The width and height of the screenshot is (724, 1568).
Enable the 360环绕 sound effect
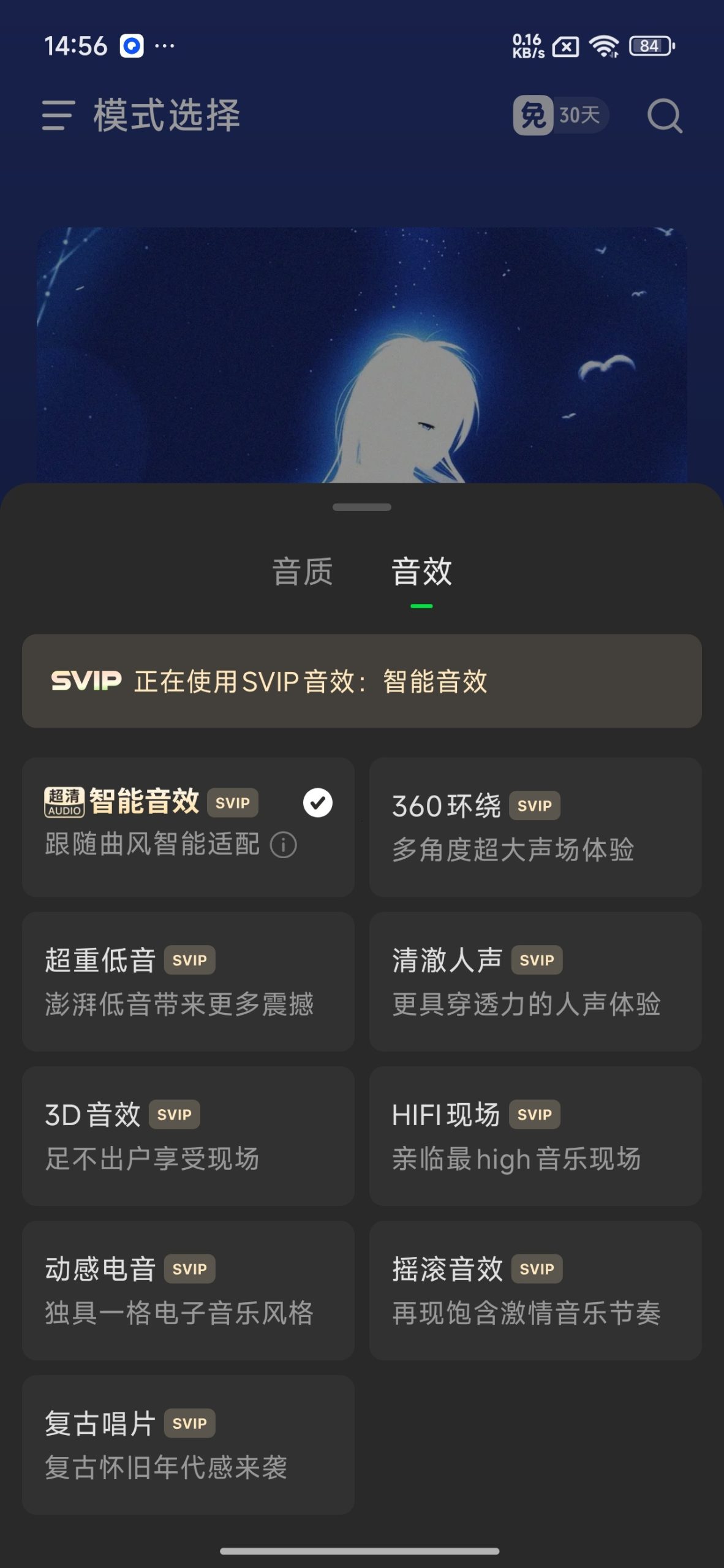pyautogui.click(x=534, y=827)
